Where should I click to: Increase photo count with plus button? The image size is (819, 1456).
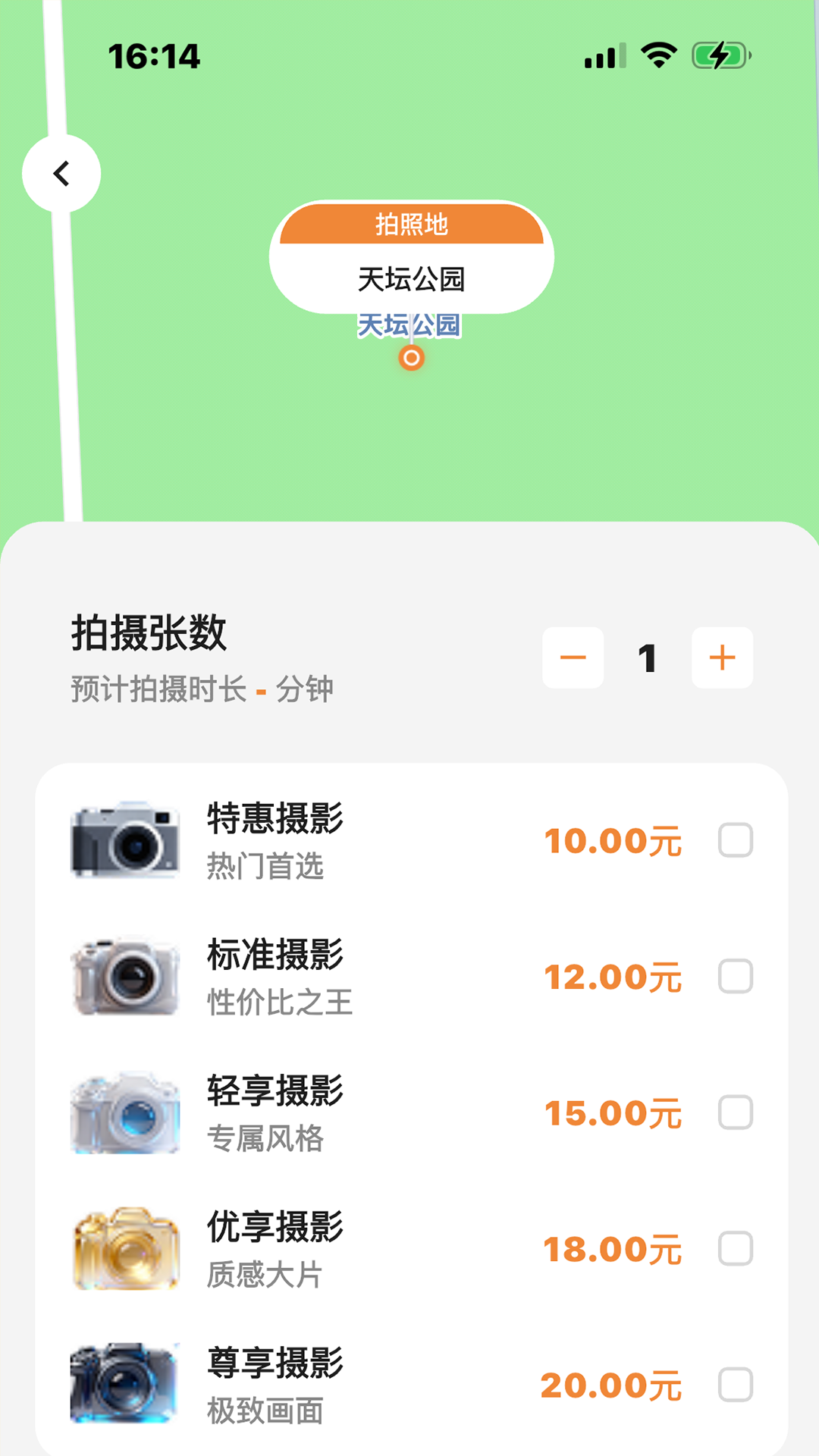click(x=721, y=658)
